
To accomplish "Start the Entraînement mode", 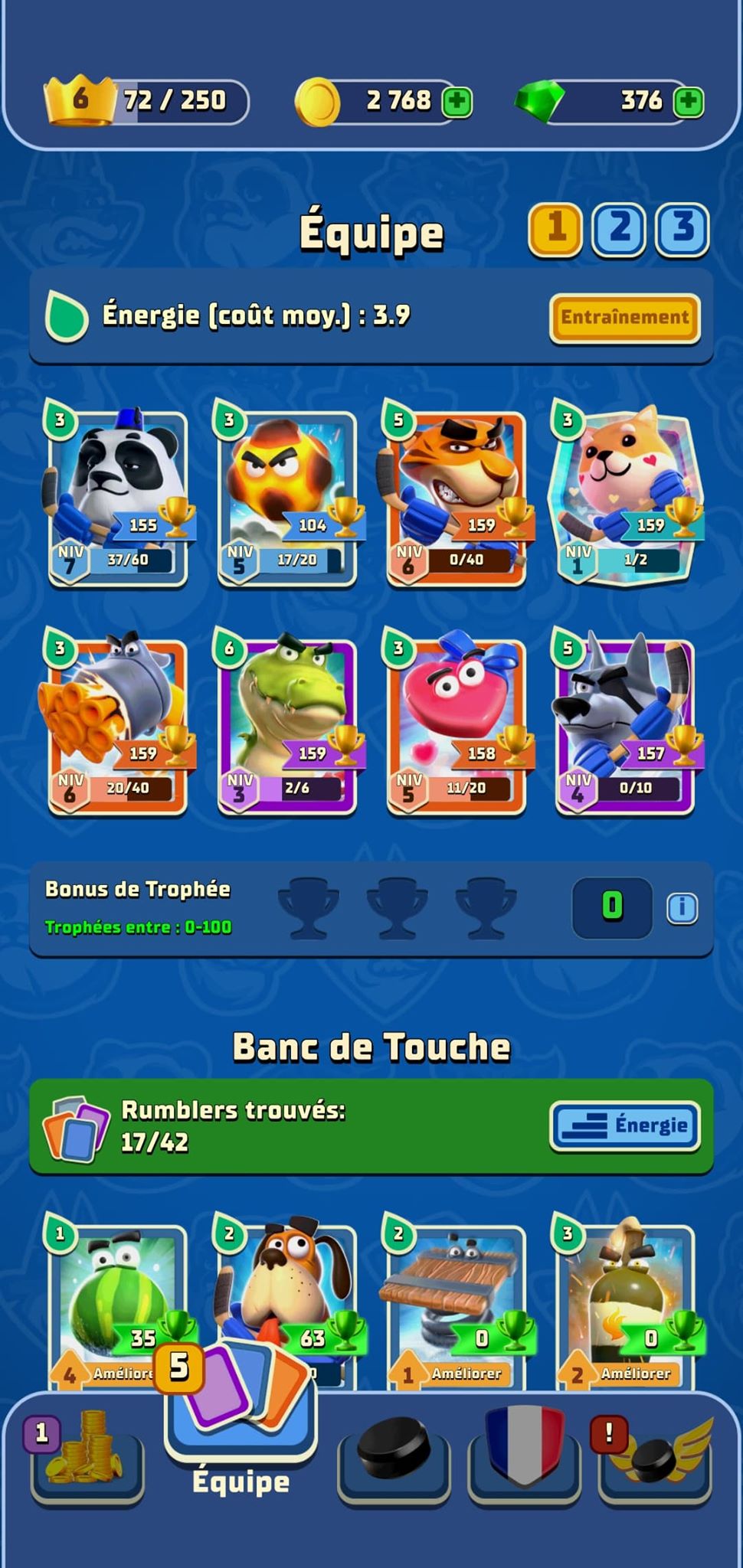I will tap(624, 317).
